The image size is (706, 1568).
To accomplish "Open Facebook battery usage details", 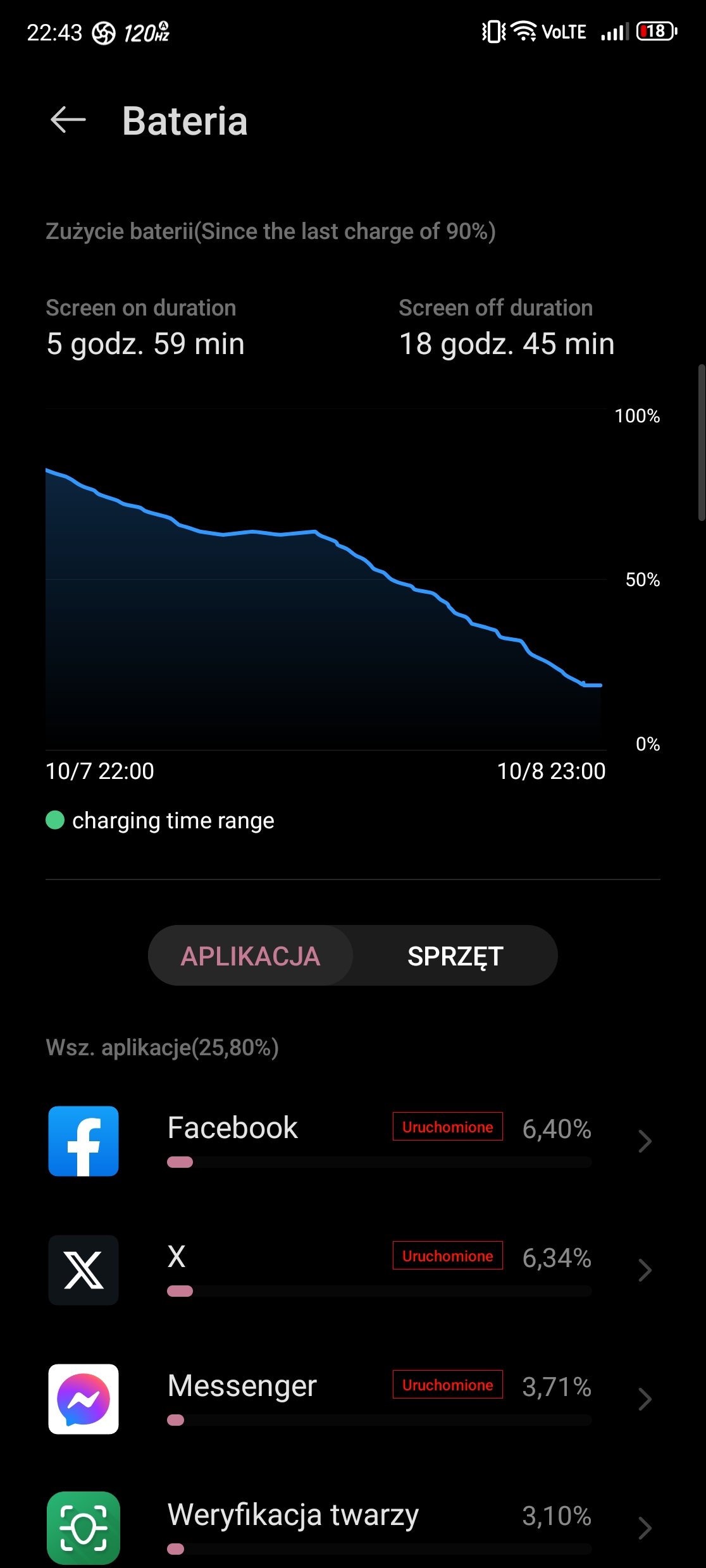I will click(x=353, y=1141).
